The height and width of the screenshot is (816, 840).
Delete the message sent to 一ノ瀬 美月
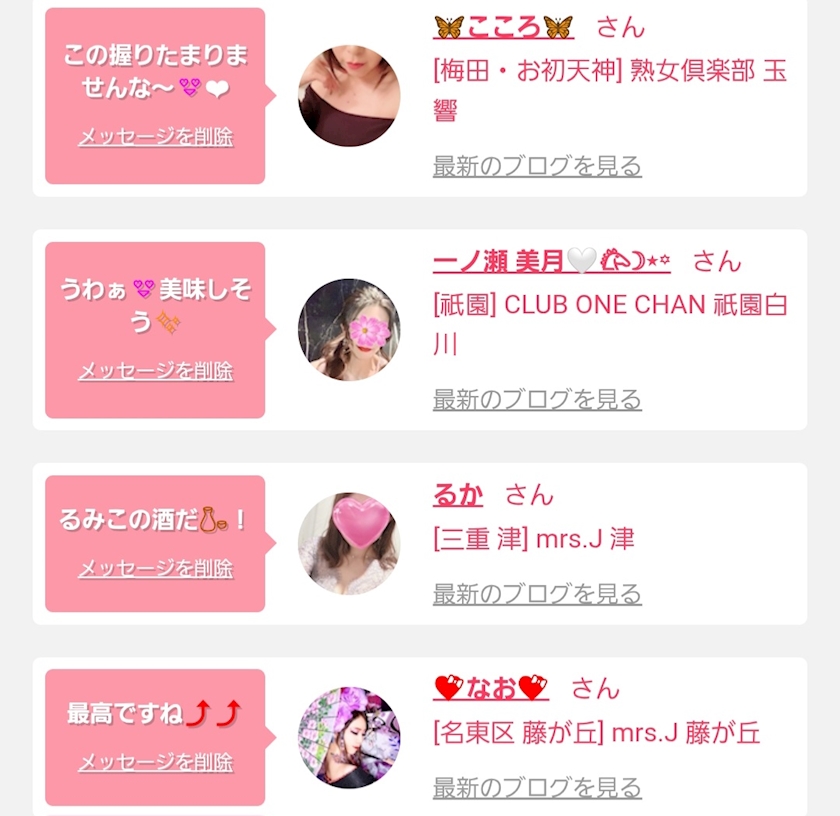pos(155,371)
